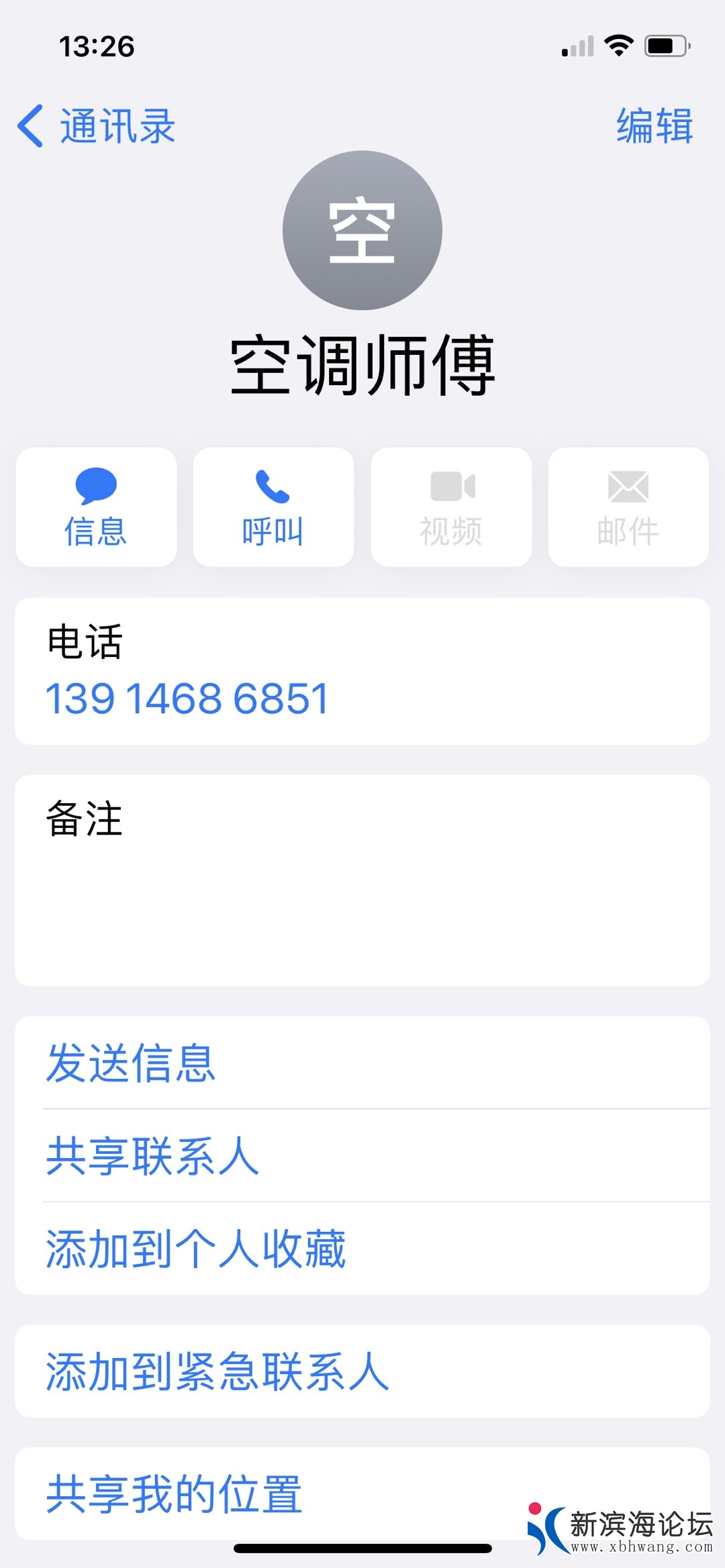This screenshot has height=1568, width=725.
Task: Tap the 信息 message button
Action: click(96, 507)
